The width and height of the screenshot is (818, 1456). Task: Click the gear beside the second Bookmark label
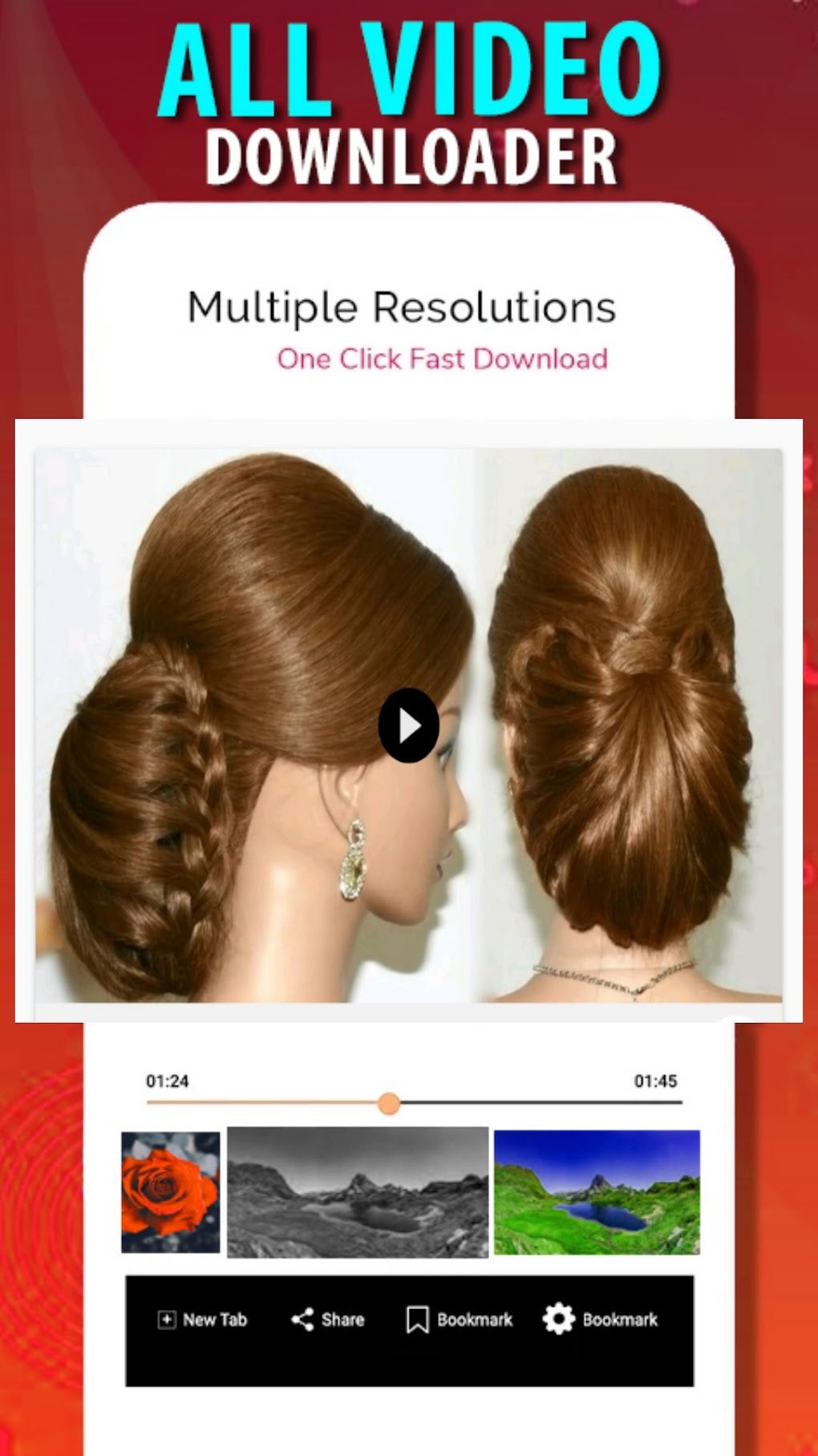560,1320
